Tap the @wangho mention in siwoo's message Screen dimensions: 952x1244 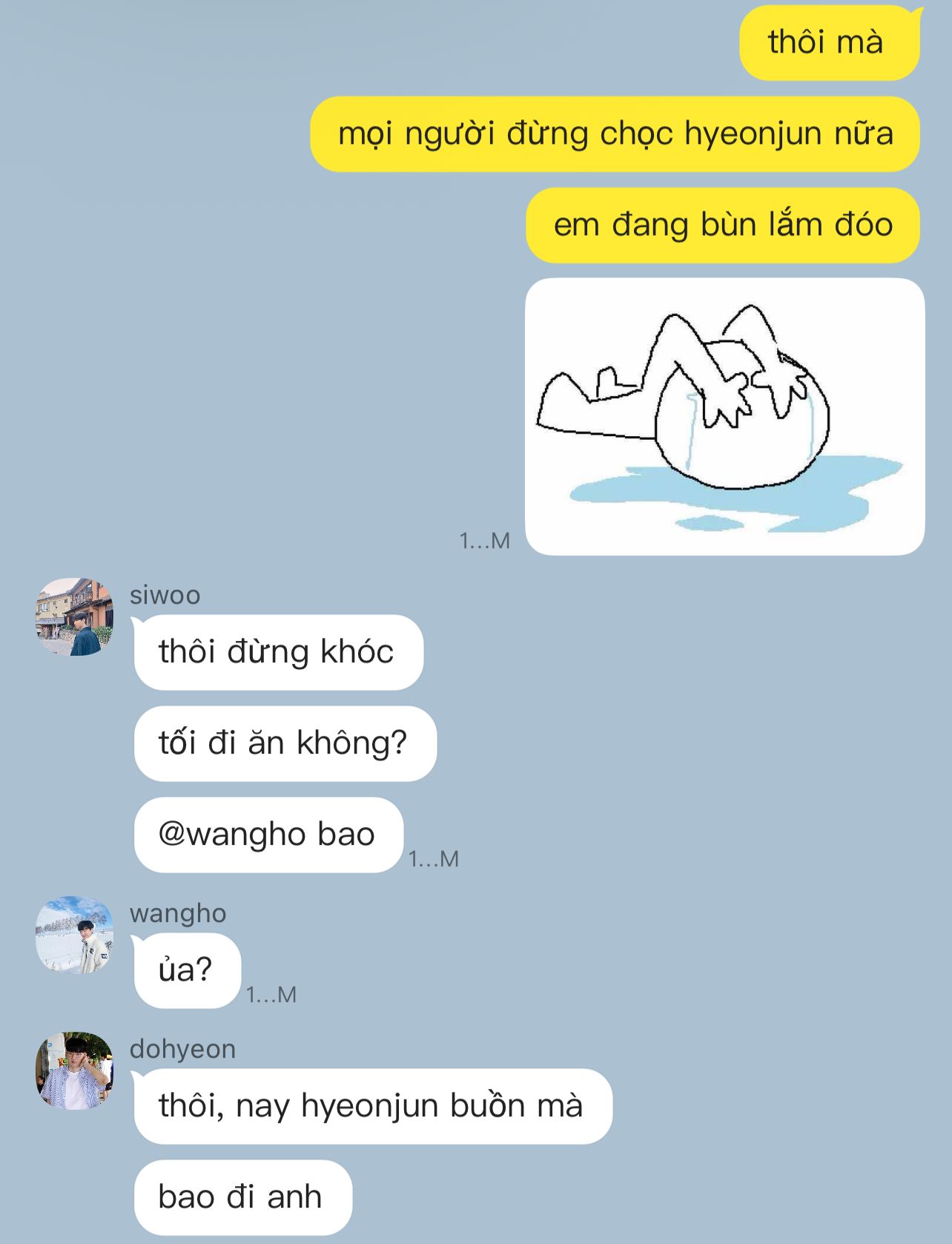pyautogui.click(x=232, y=835)
